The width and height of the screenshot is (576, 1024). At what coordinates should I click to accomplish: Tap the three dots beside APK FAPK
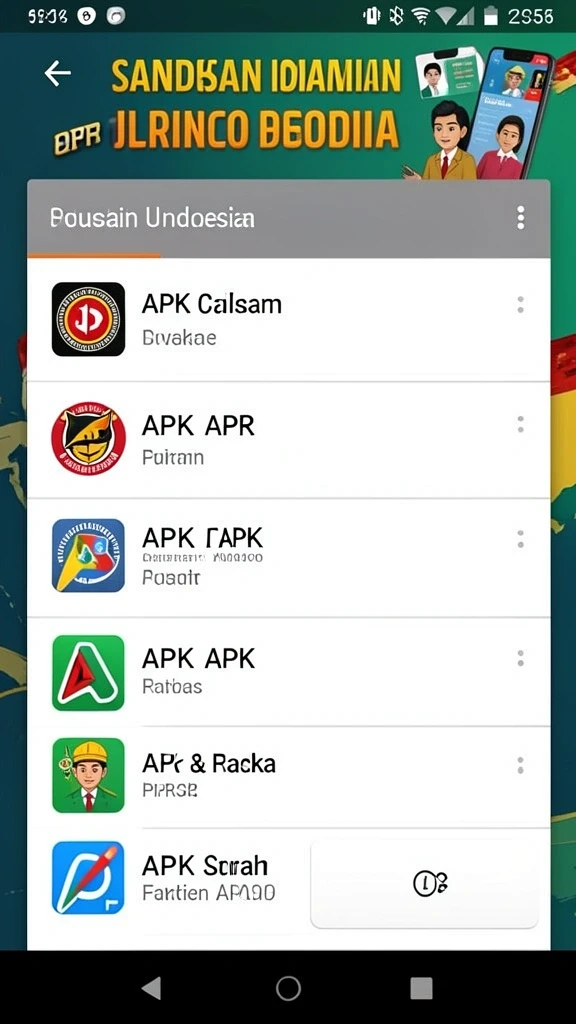(x=520, y=539)
